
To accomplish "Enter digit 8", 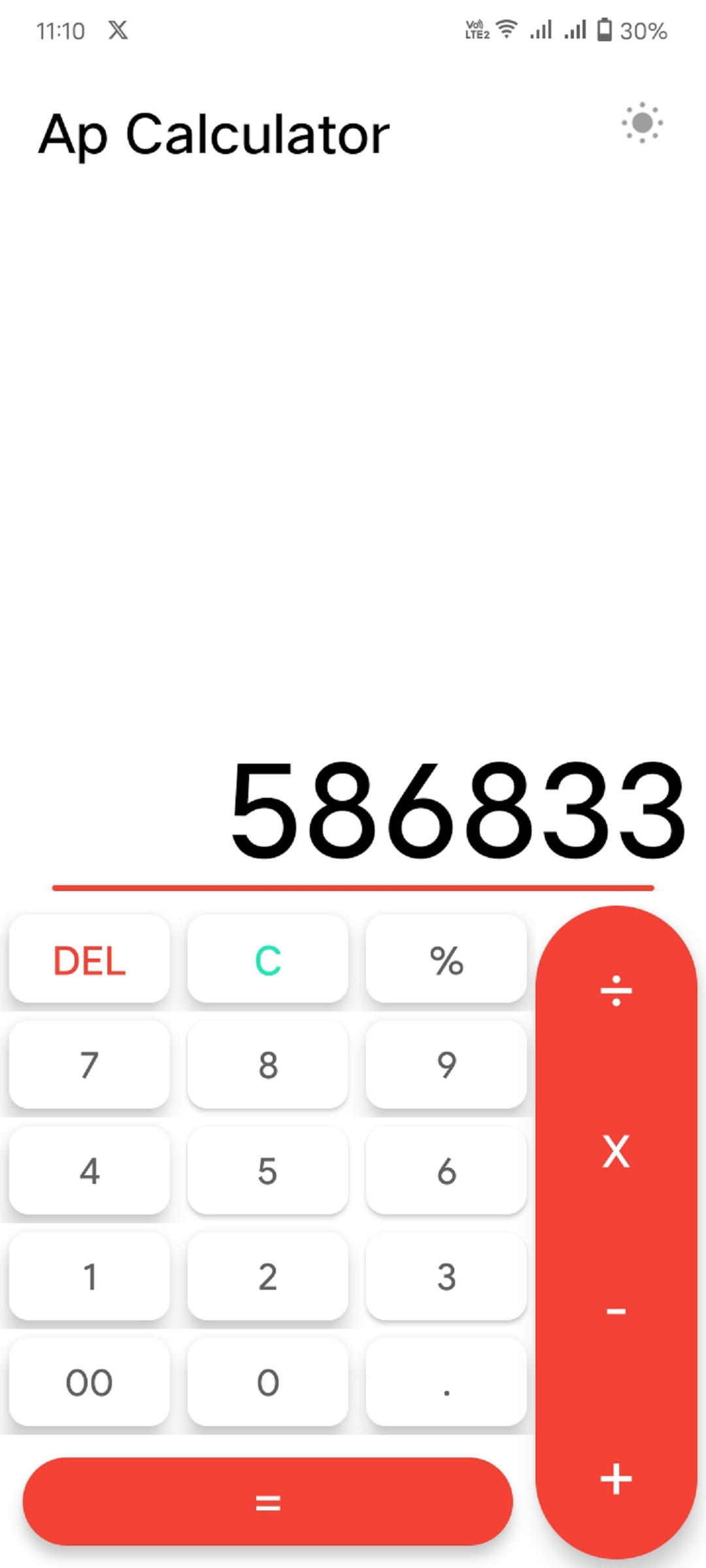I will [x=268, y=1065].
